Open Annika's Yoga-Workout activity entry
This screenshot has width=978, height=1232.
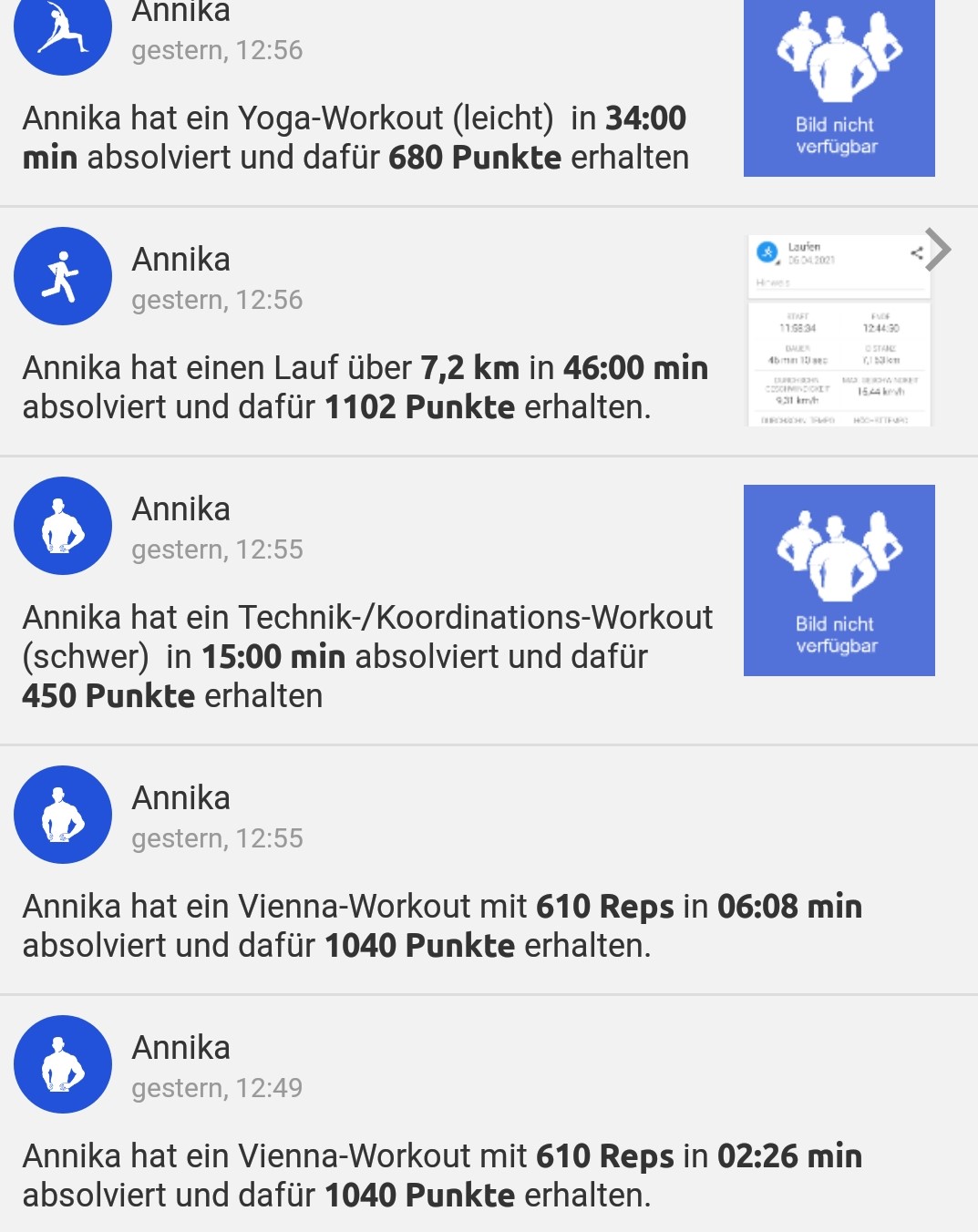tap(355, 138)
